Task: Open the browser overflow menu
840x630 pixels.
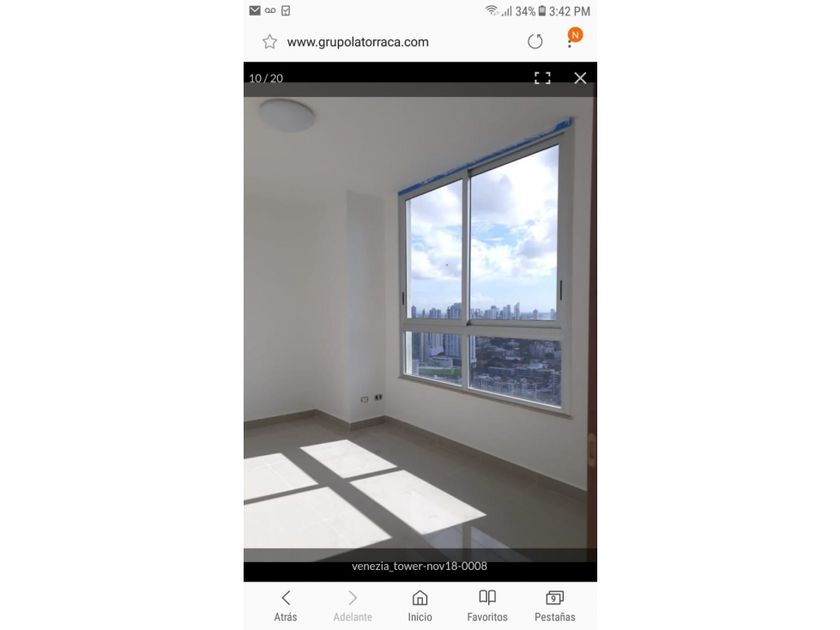Action: coord(572,39)
